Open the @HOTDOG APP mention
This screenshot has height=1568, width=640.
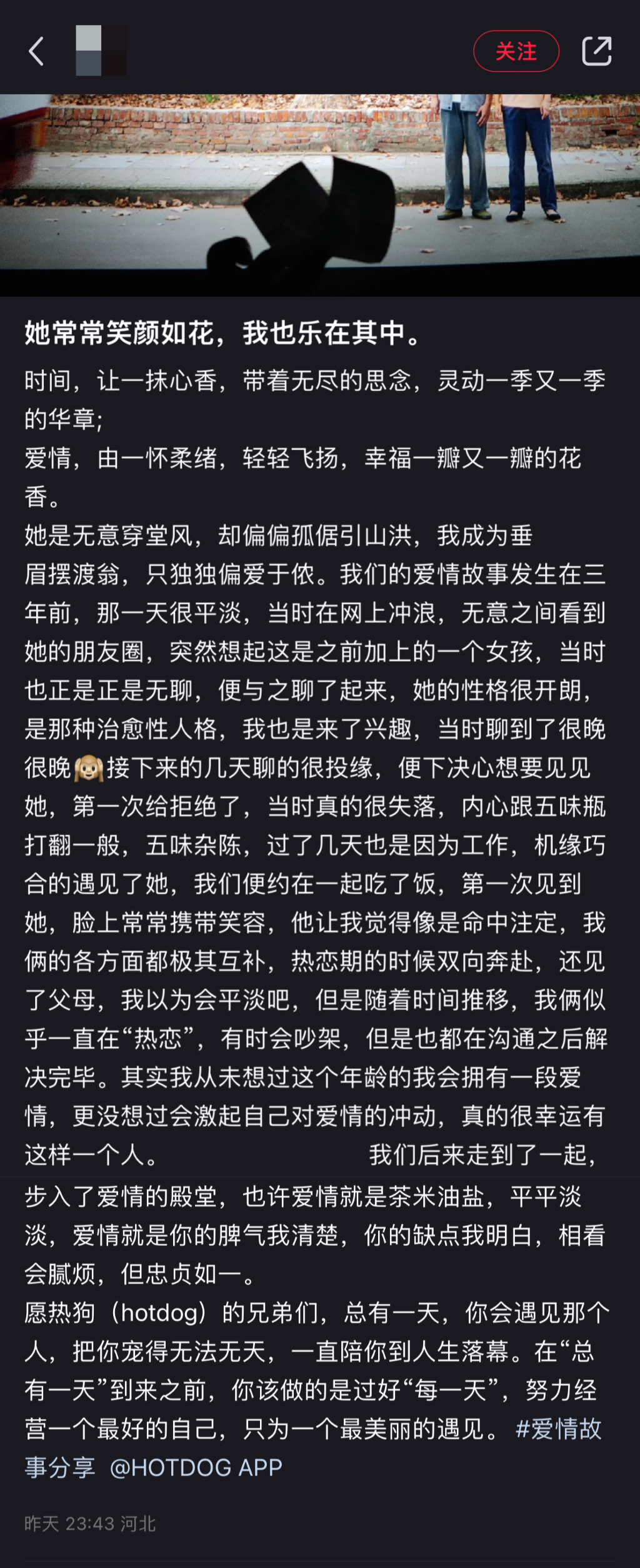coord(196,1467)
